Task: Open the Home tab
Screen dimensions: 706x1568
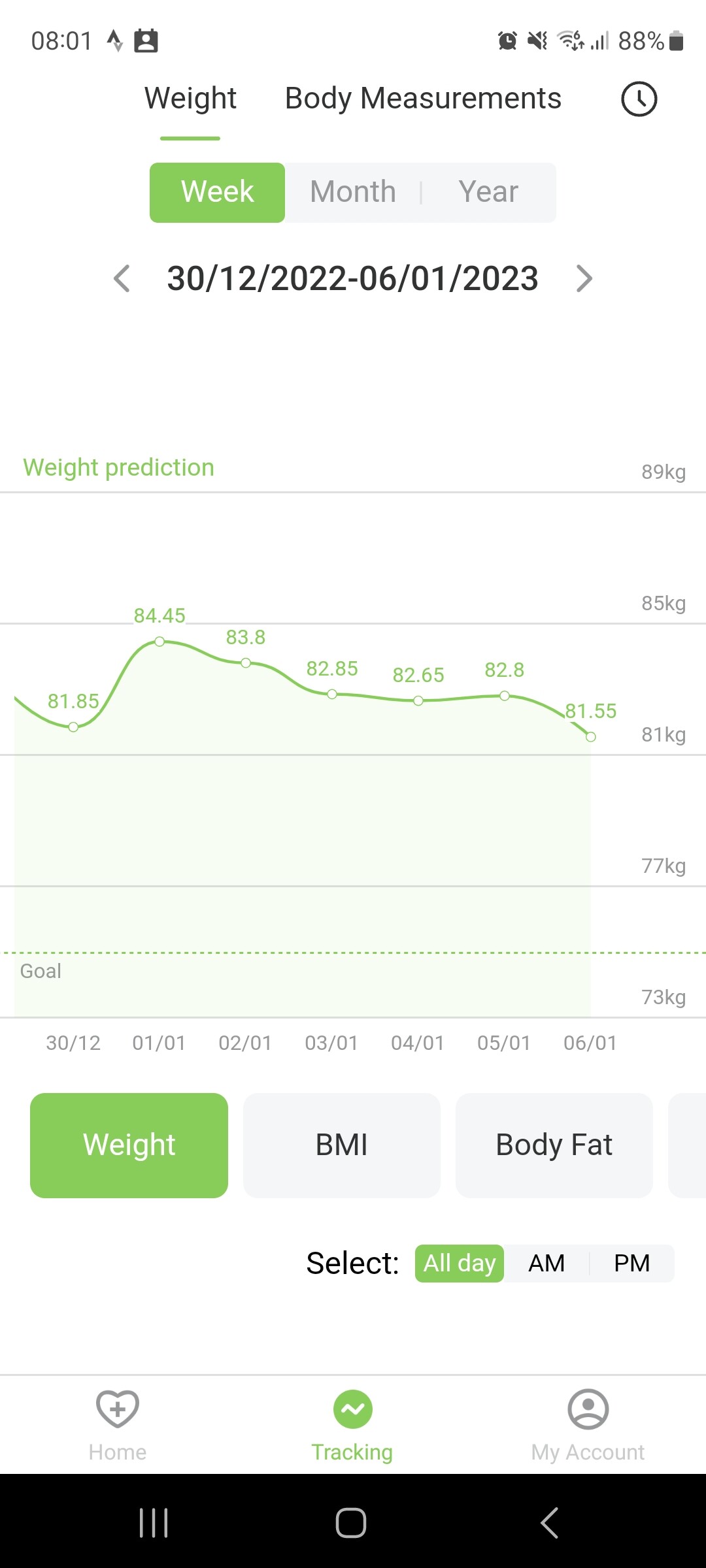Action: [x=118, y=1426]
